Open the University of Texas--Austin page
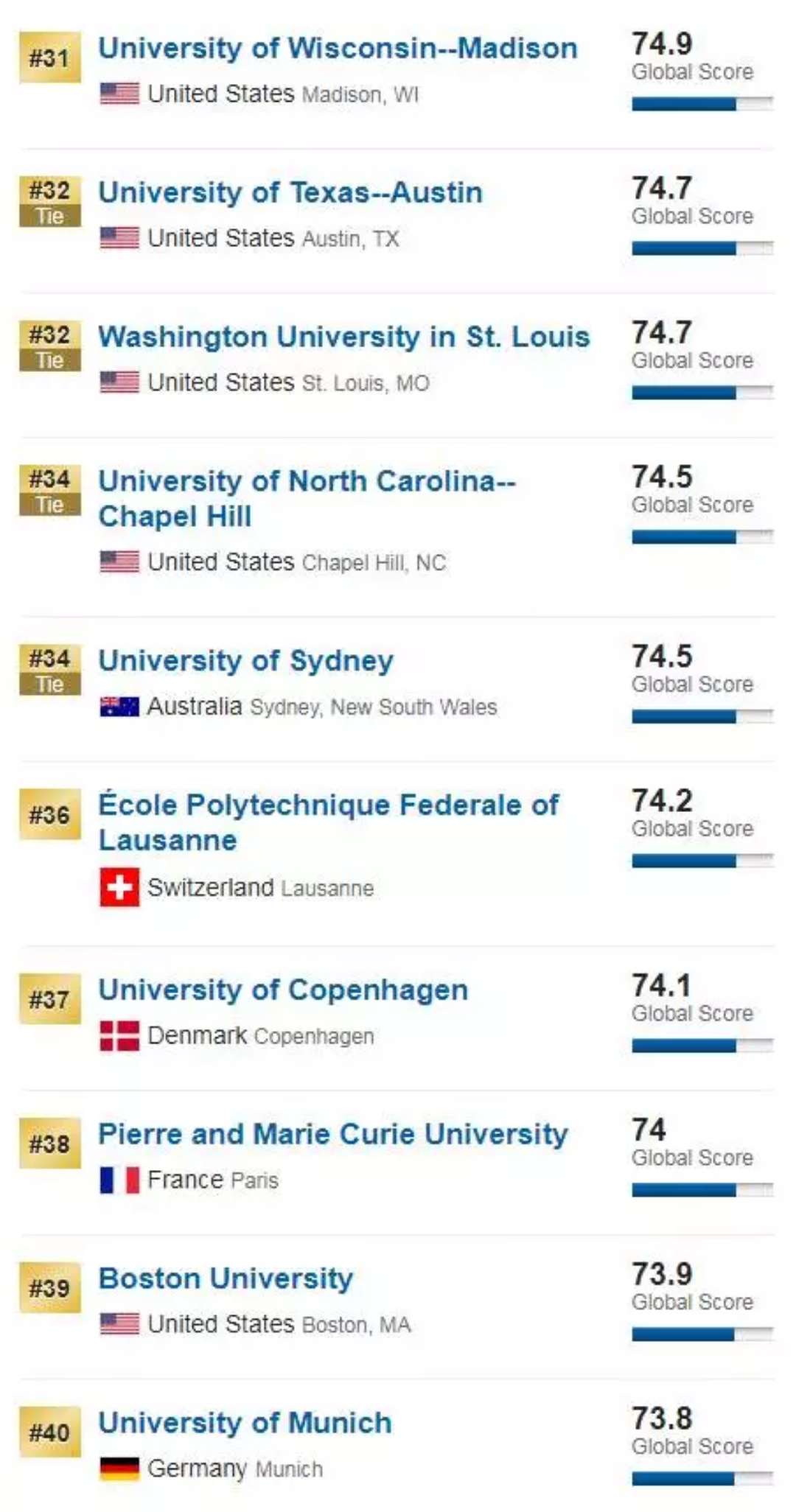The height and width of the screenshot is (1512, 796). pyautogui.click(x=290, y=193)
